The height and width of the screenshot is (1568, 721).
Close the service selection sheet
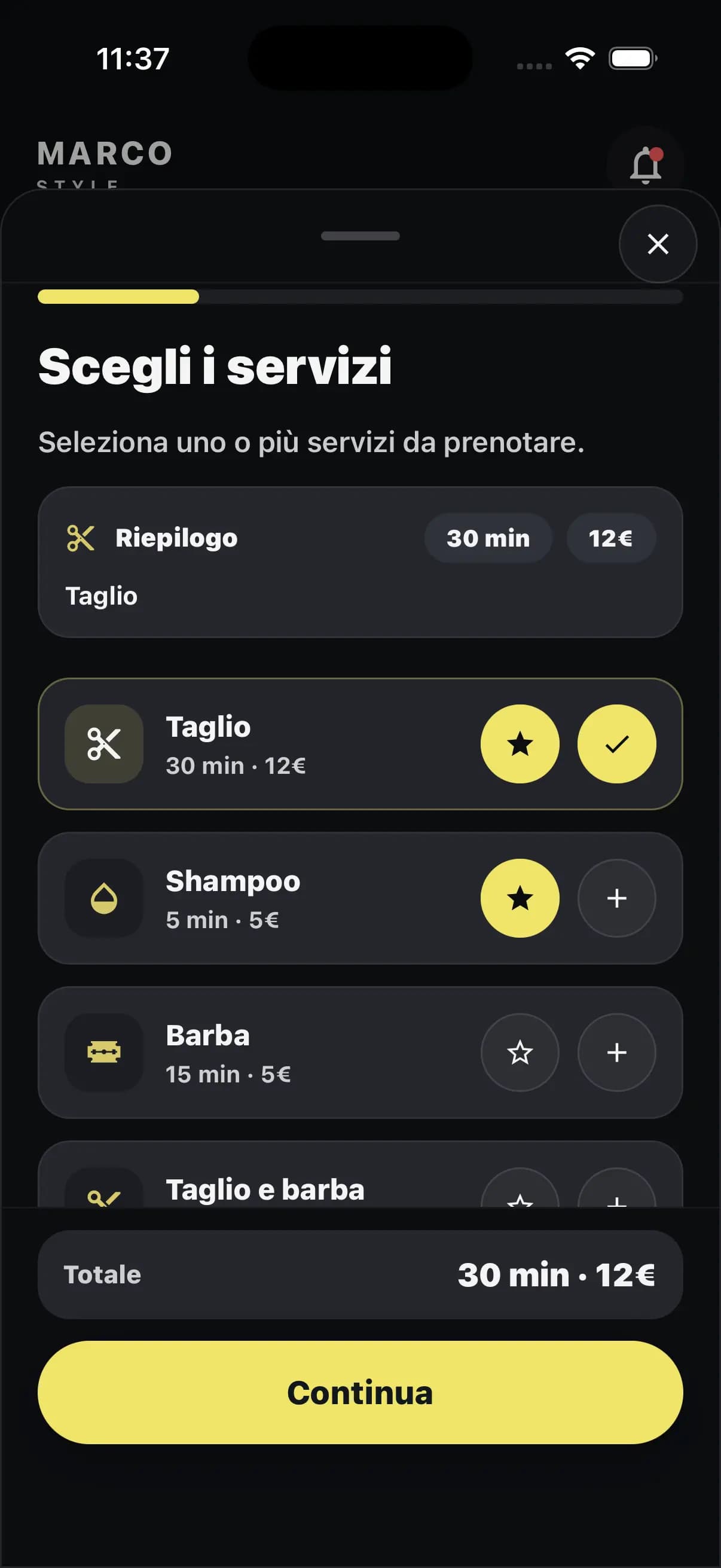pos(658,244)
